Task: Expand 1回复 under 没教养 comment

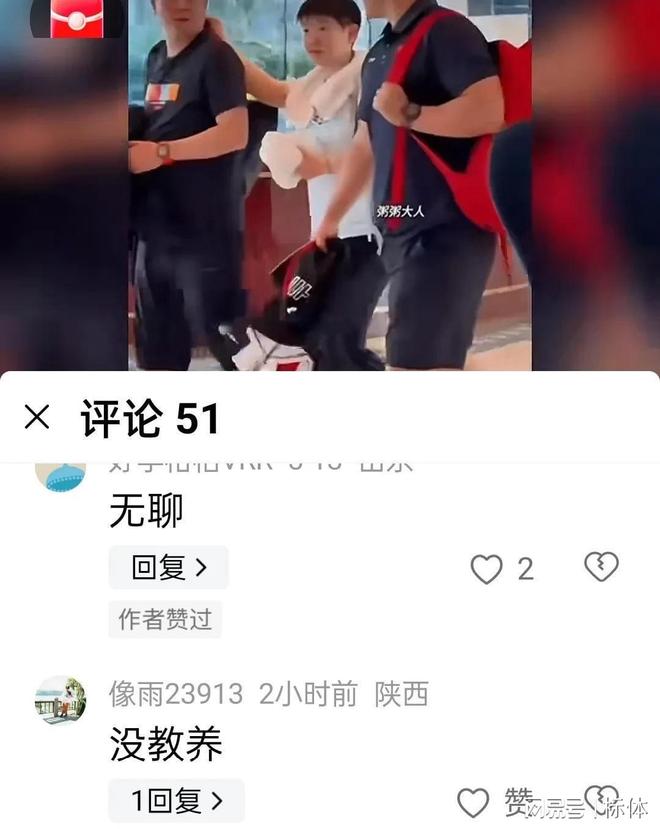Action: coord(176,801)
